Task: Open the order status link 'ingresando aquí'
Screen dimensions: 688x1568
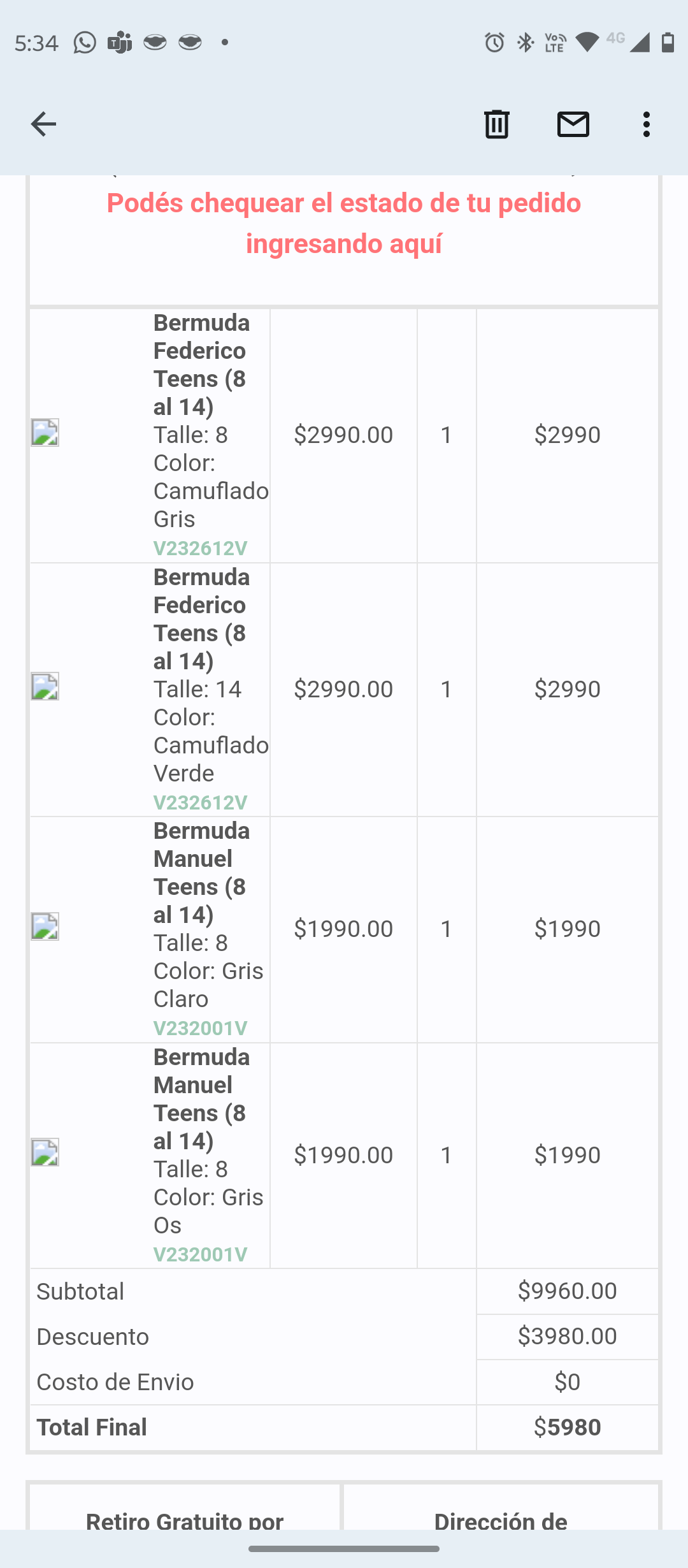Action: (344, 243)
